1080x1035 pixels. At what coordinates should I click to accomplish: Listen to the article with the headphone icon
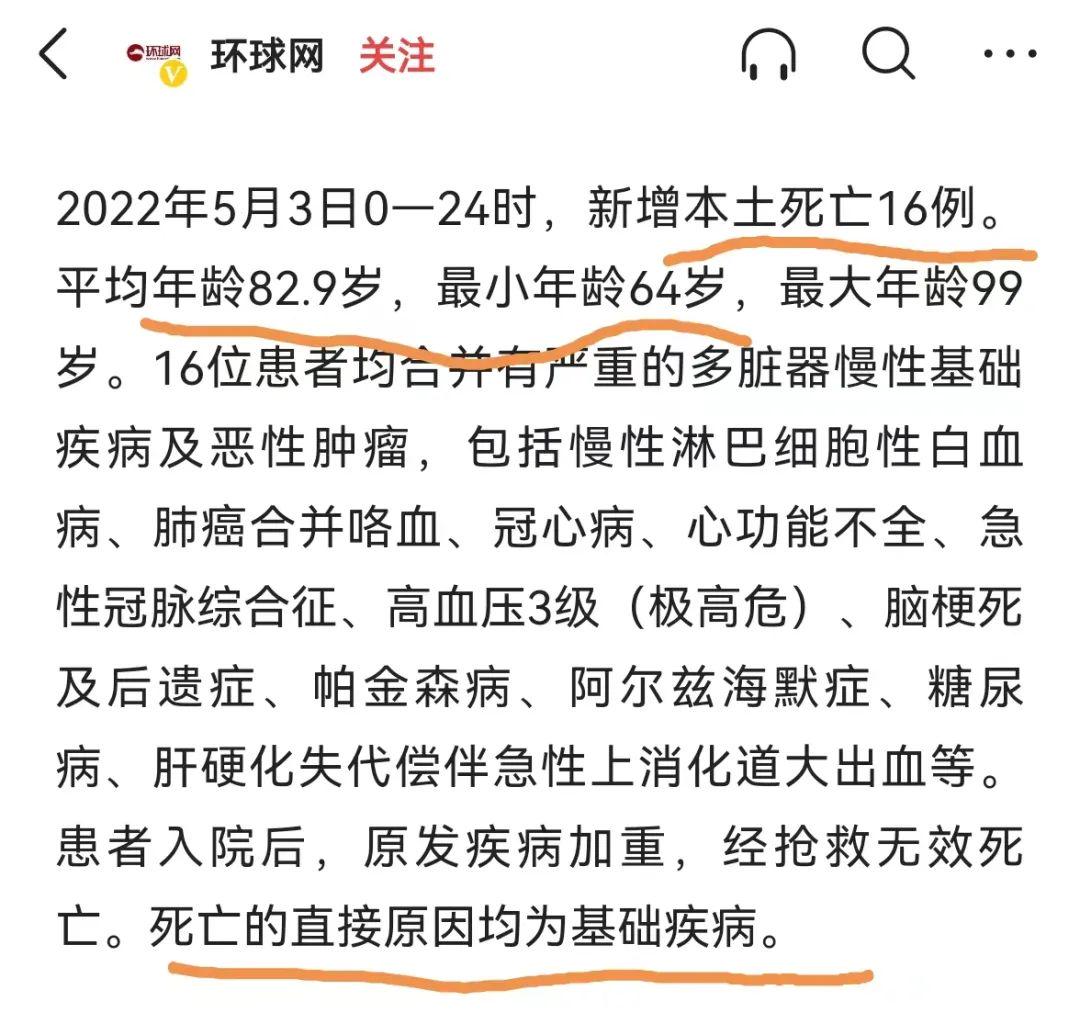768,55
